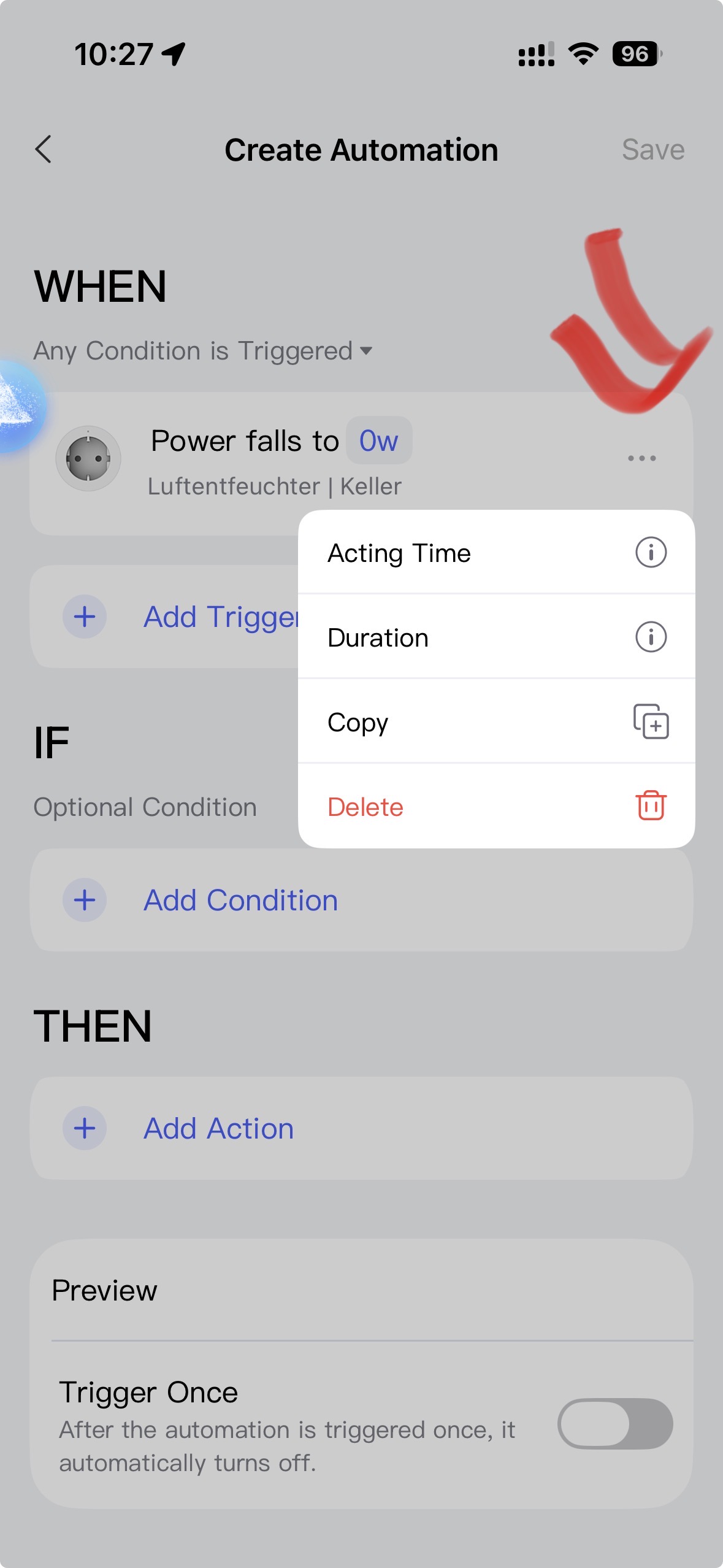Change the 0w power value
Image resolution: width=723 pixels, height=1568 pixels.
click(x=378, y=440)
